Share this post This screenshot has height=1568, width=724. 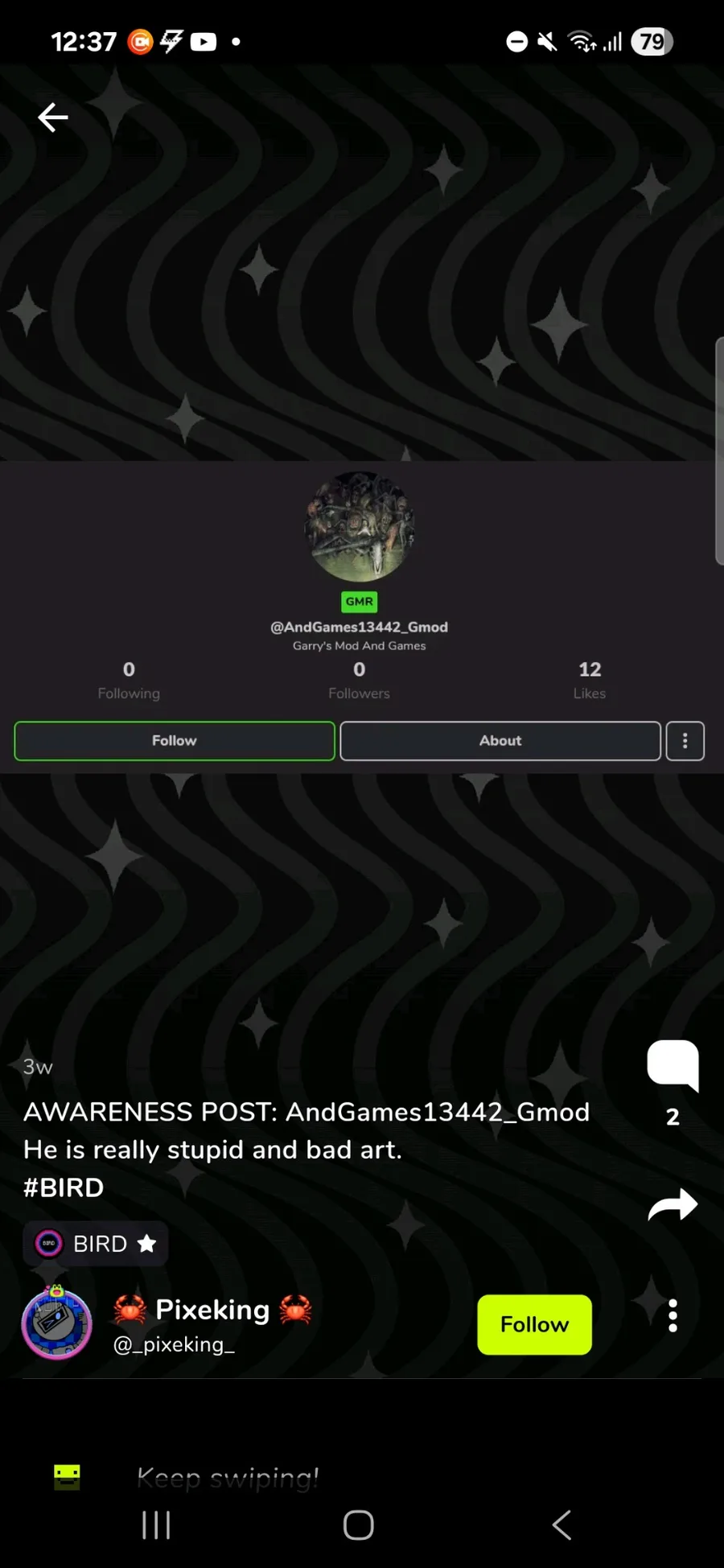(673, 1204)
